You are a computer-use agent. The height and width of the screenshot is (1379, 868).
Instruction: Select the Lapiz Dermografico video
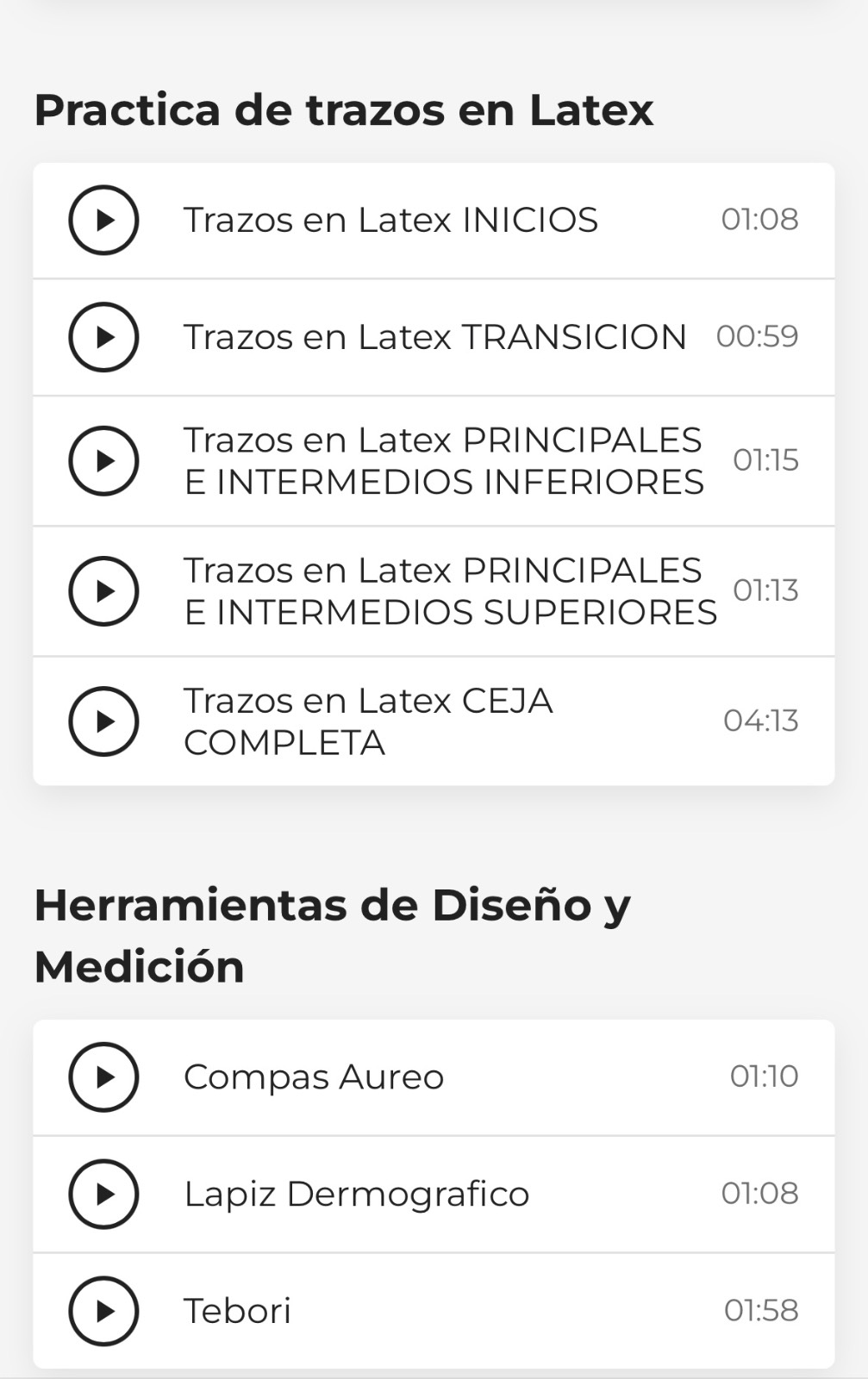103,1194
